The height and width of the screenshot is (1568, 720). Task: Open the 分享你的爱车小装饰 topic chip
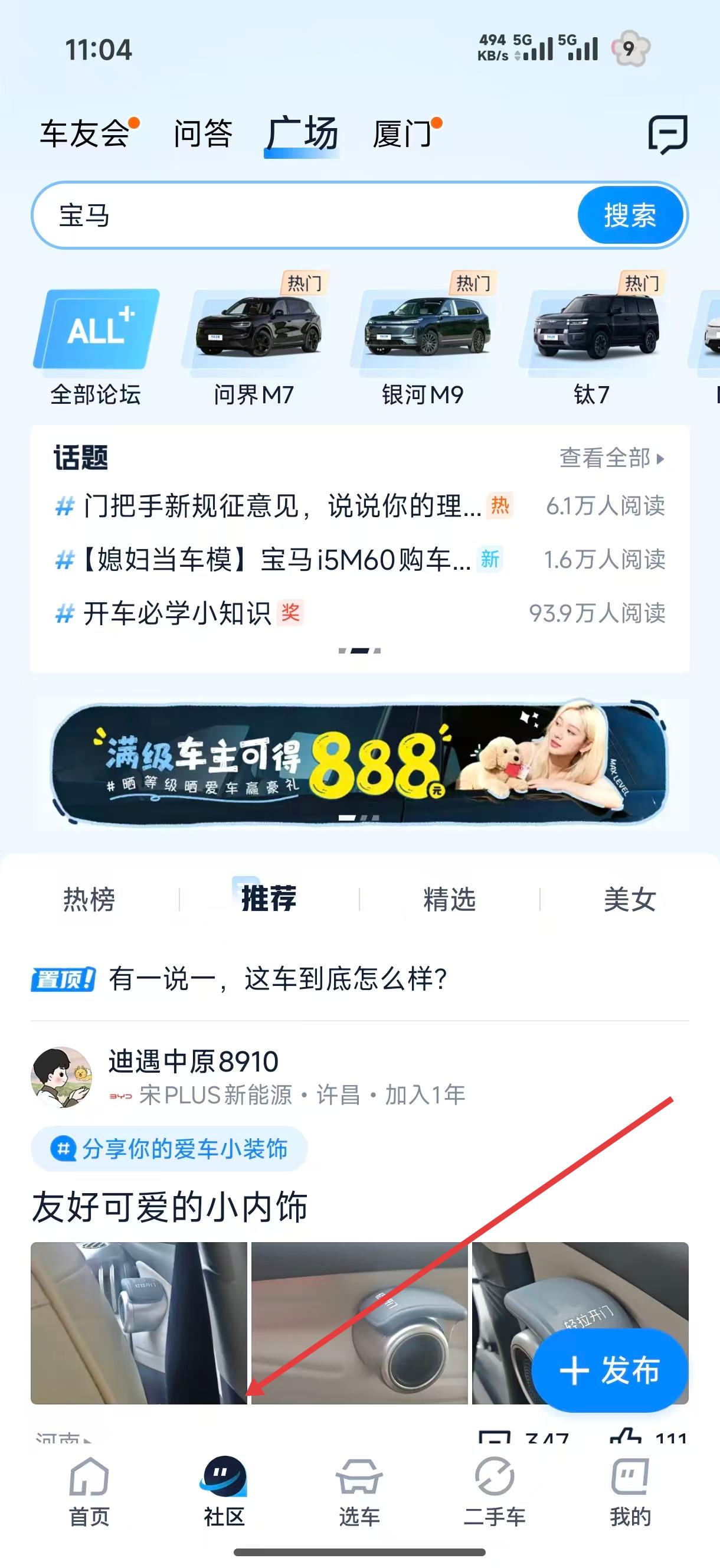point(169,1149)
